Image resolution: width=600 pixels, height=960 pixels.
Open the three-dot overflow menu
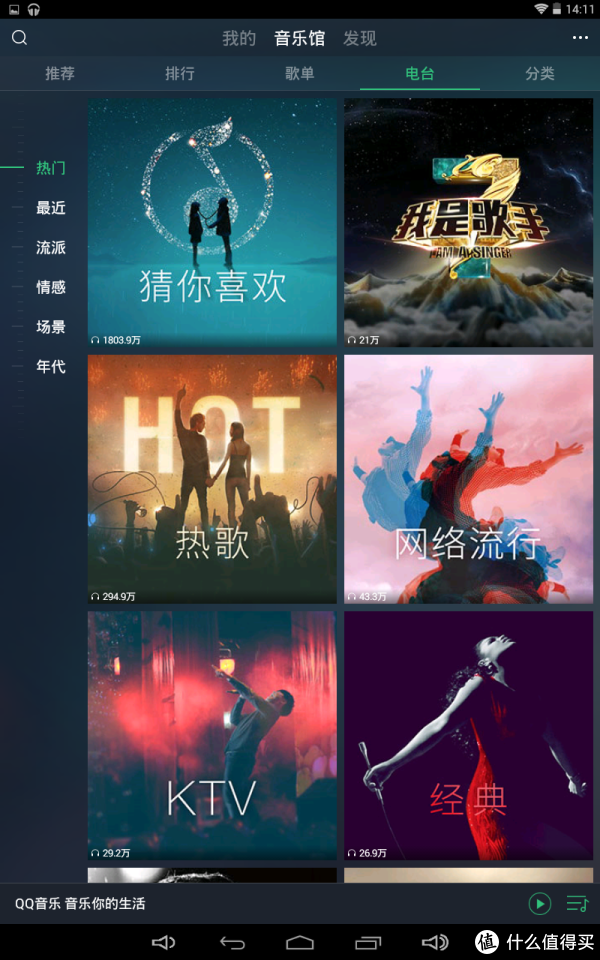pyautogui.click(x=580, y=38)
